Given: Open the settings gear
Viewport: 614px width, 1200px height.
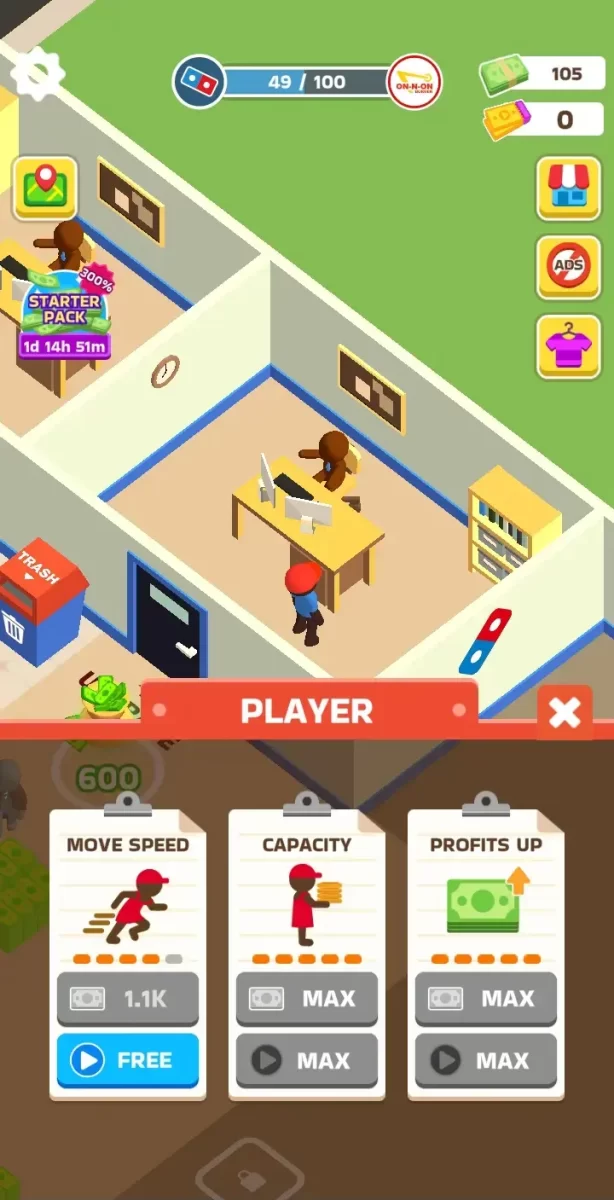Looking at the screenshot, I should click(x=37, y=72).
